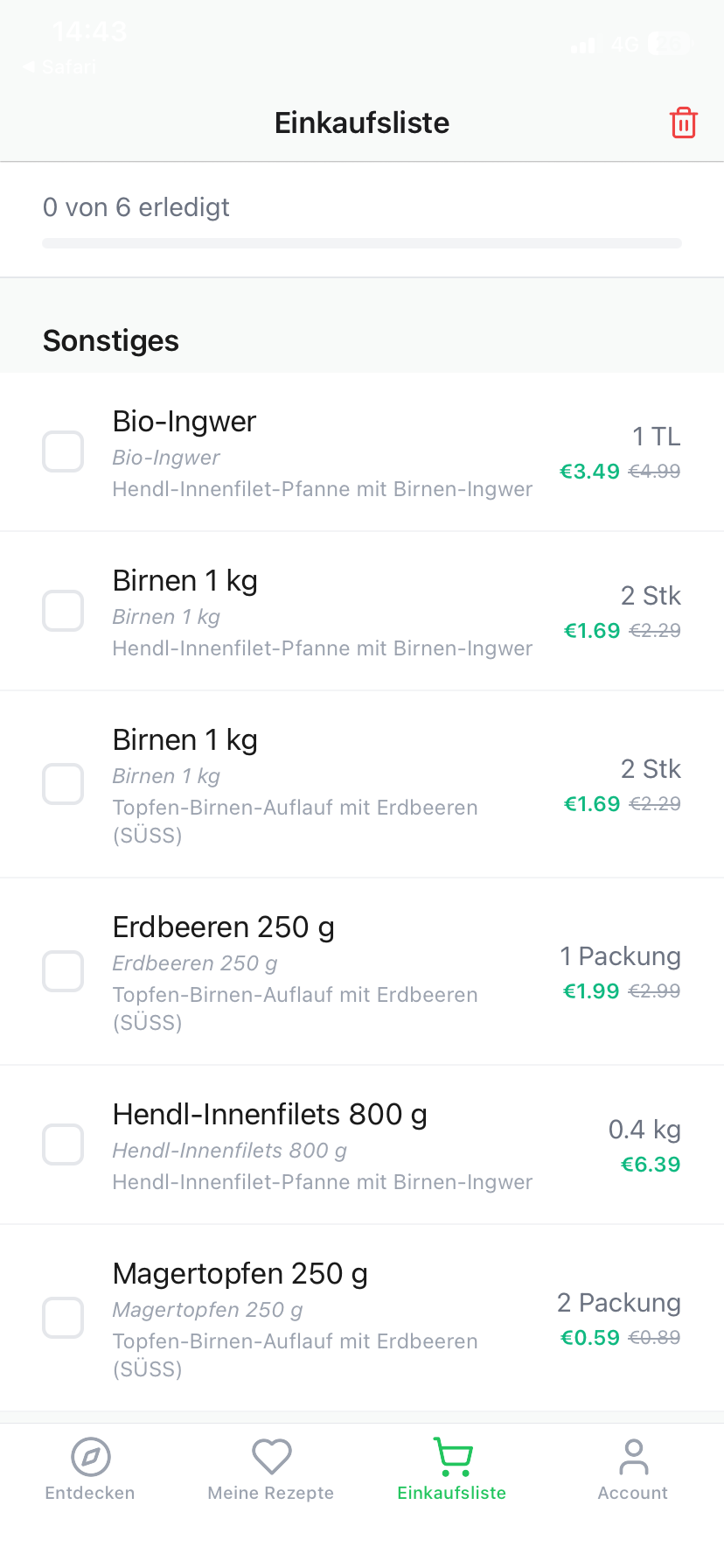Tap the Sonstiges section header
The width and height of the screenshot is (724, 1568).
[x=110, y=340]
